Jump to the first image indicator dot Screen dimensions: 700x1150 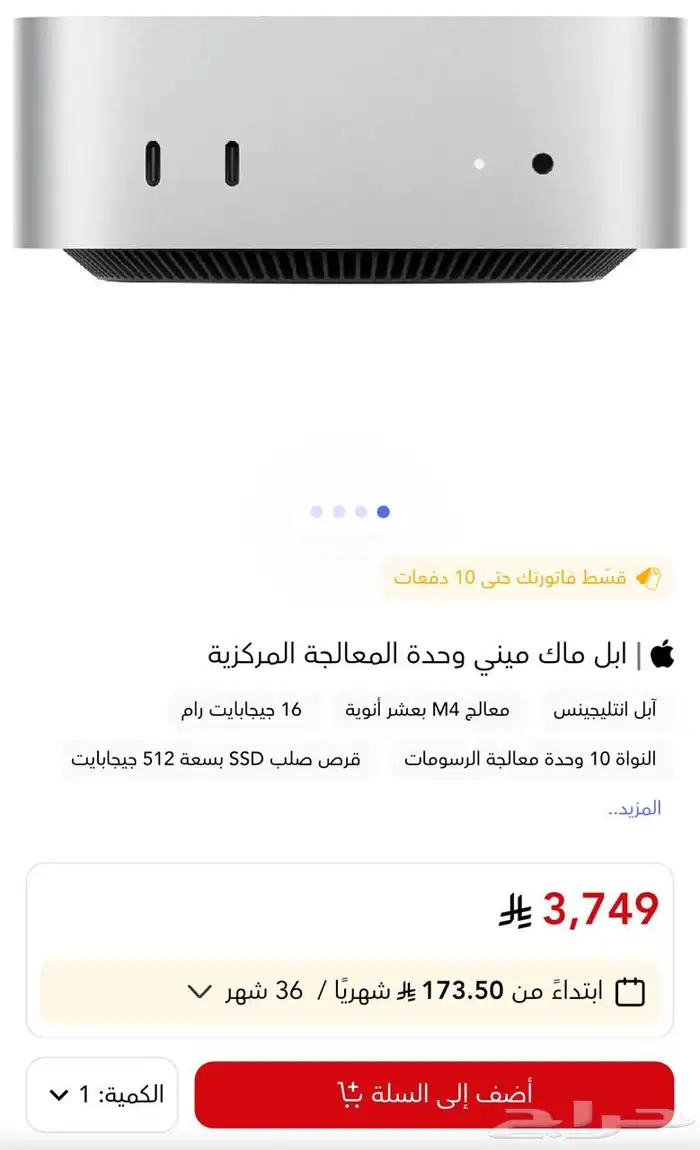pos(316,511)
